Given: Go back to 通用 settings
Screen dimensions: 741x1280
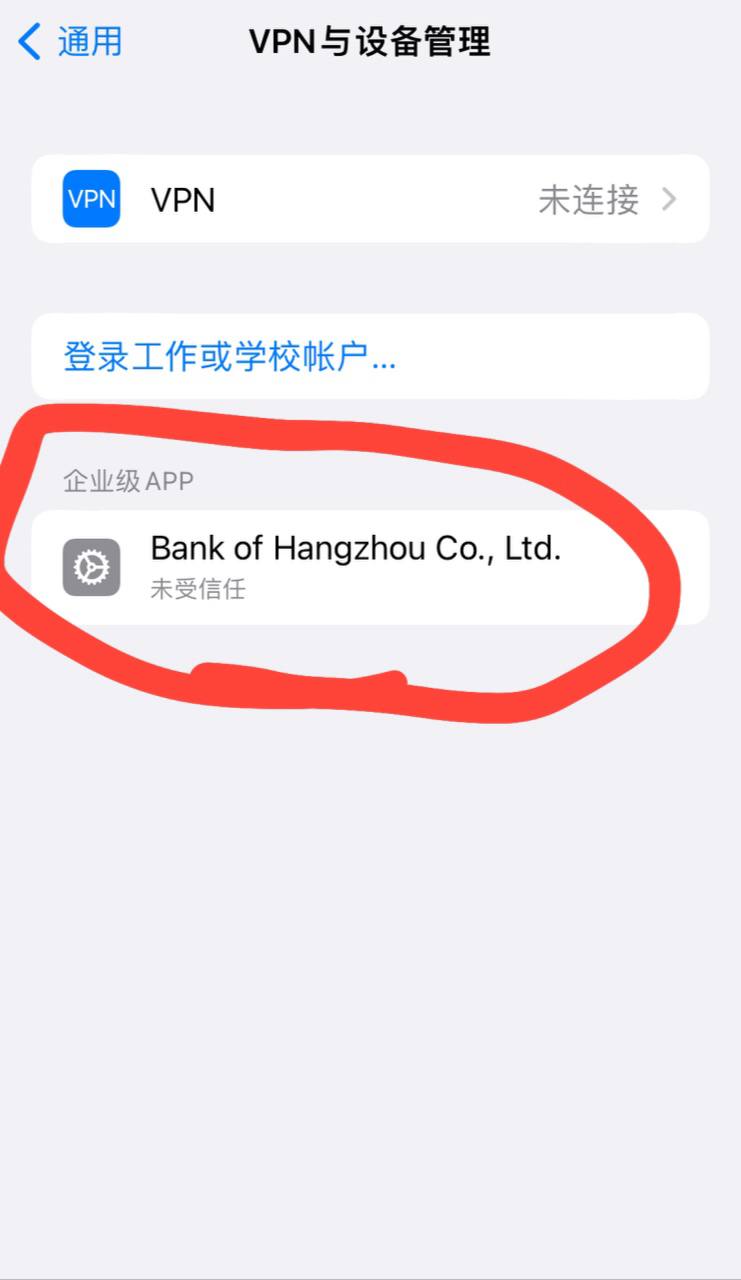Looking at the screenshot, I should [70, 42].
